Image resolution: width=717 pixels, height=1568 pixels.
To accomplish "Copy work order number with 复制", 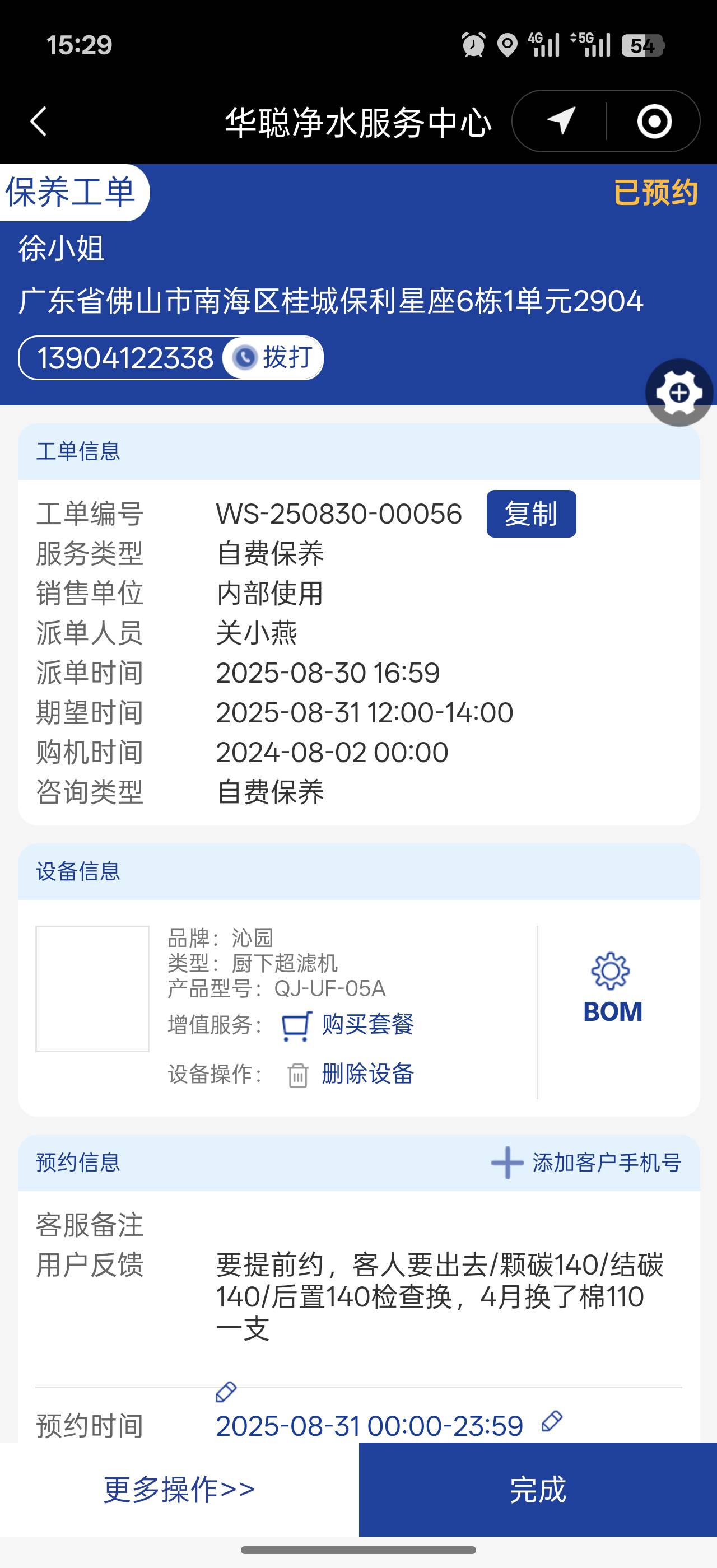I will 531,514.
